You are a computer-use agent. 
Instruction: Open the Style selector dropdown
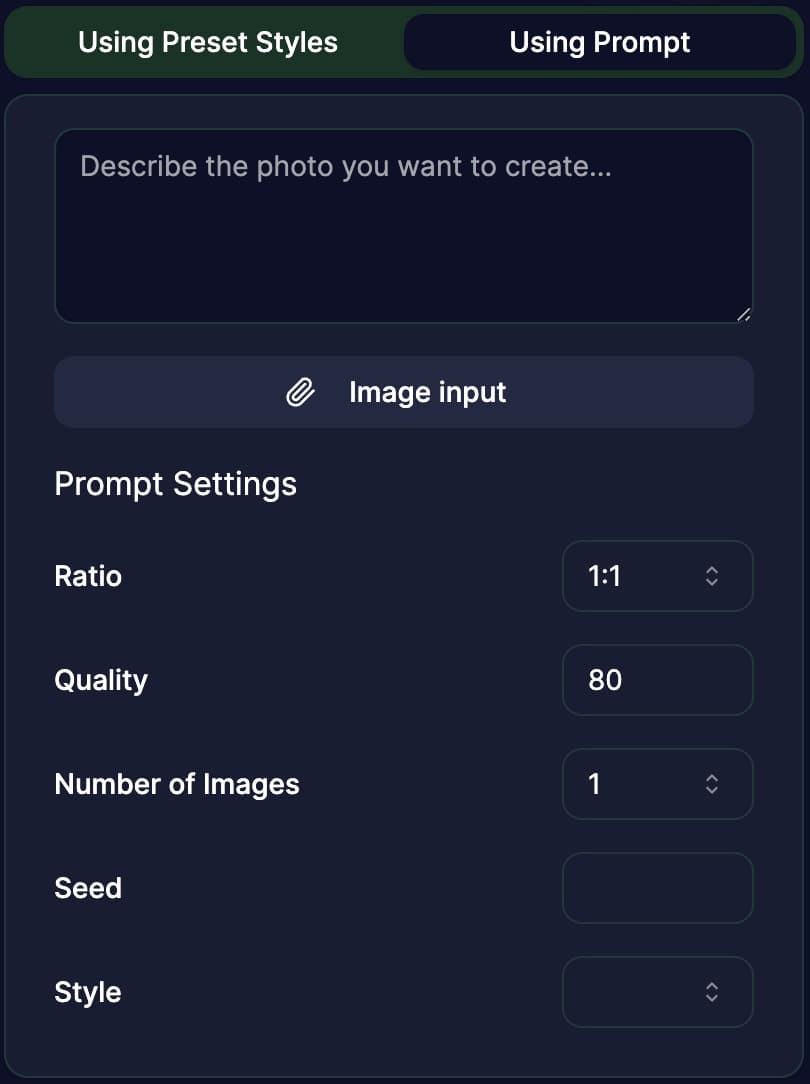click(x=657, y=992)
